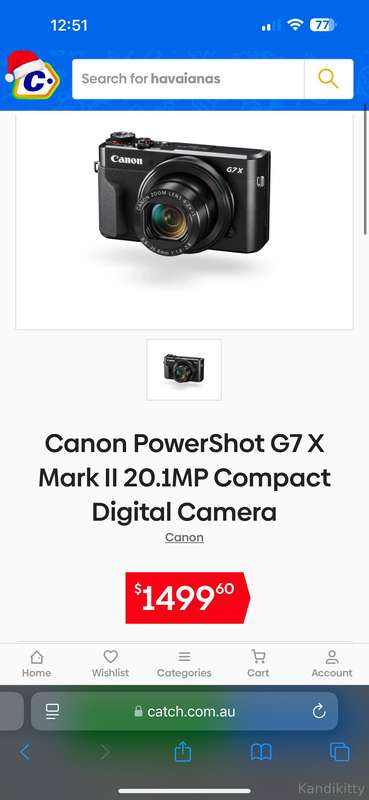
Task: Tap the yellow magnifier search button
Action: pos(329,79)
